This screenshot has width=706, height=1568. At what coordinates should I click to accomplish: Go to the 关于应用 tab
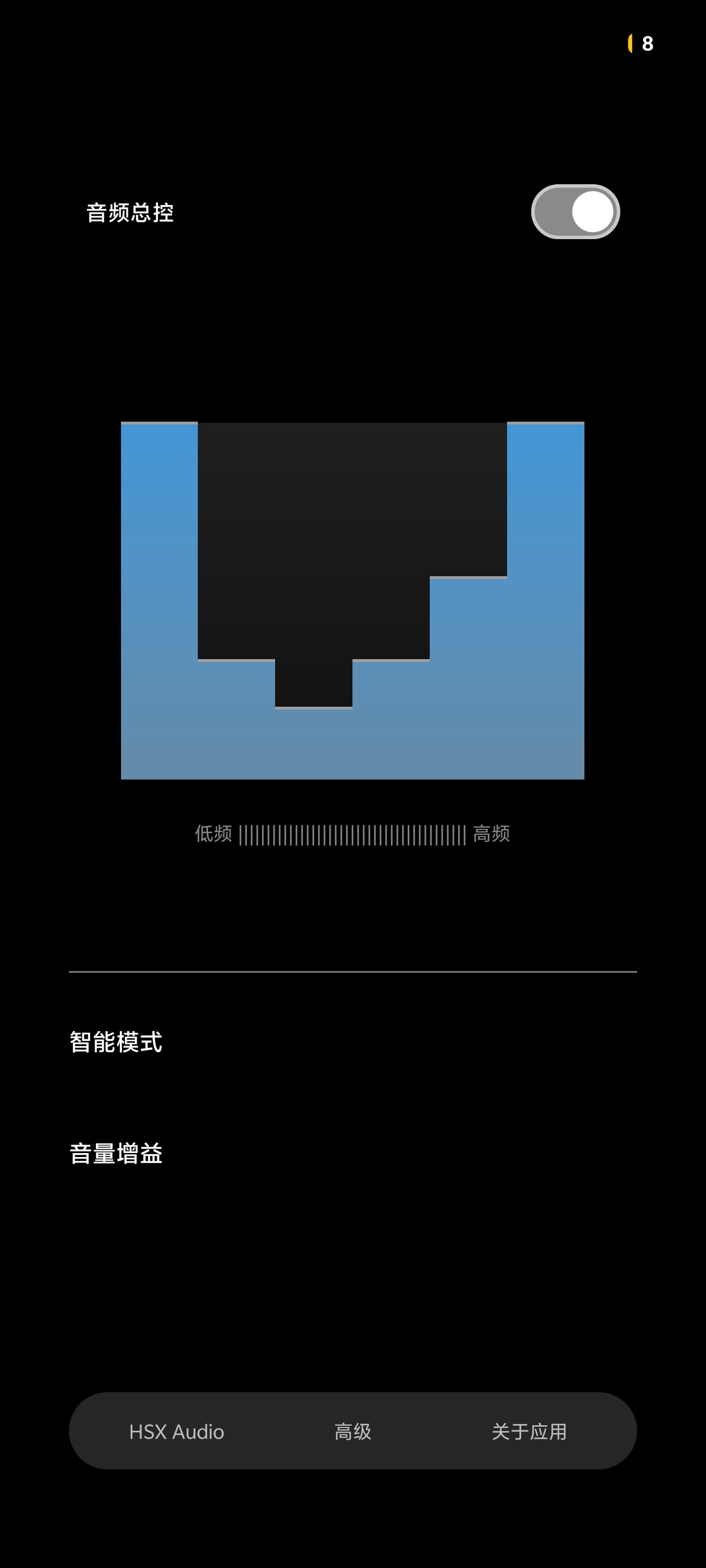pos(529,1431)
